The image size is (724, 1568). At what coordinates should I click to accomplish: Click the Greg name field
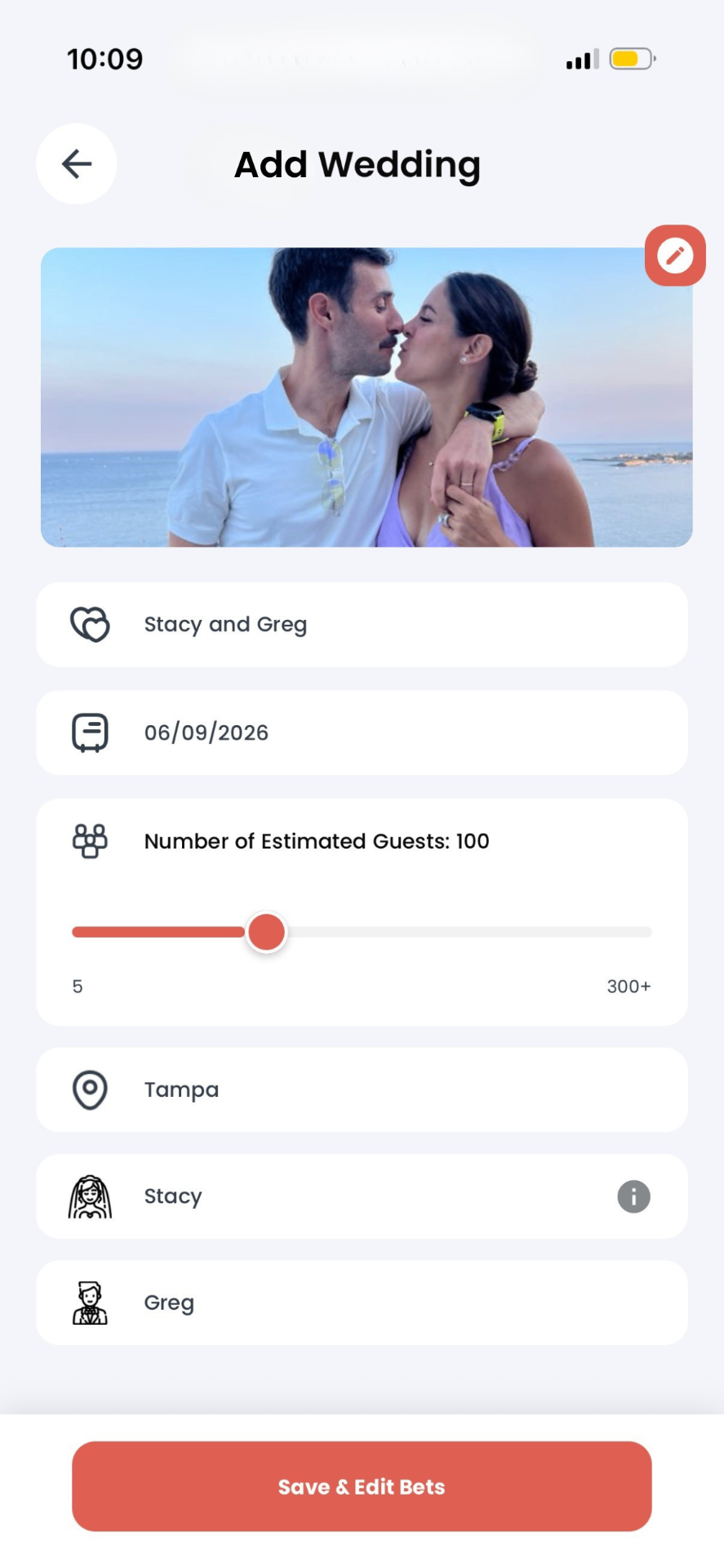tap(362, 1302)
